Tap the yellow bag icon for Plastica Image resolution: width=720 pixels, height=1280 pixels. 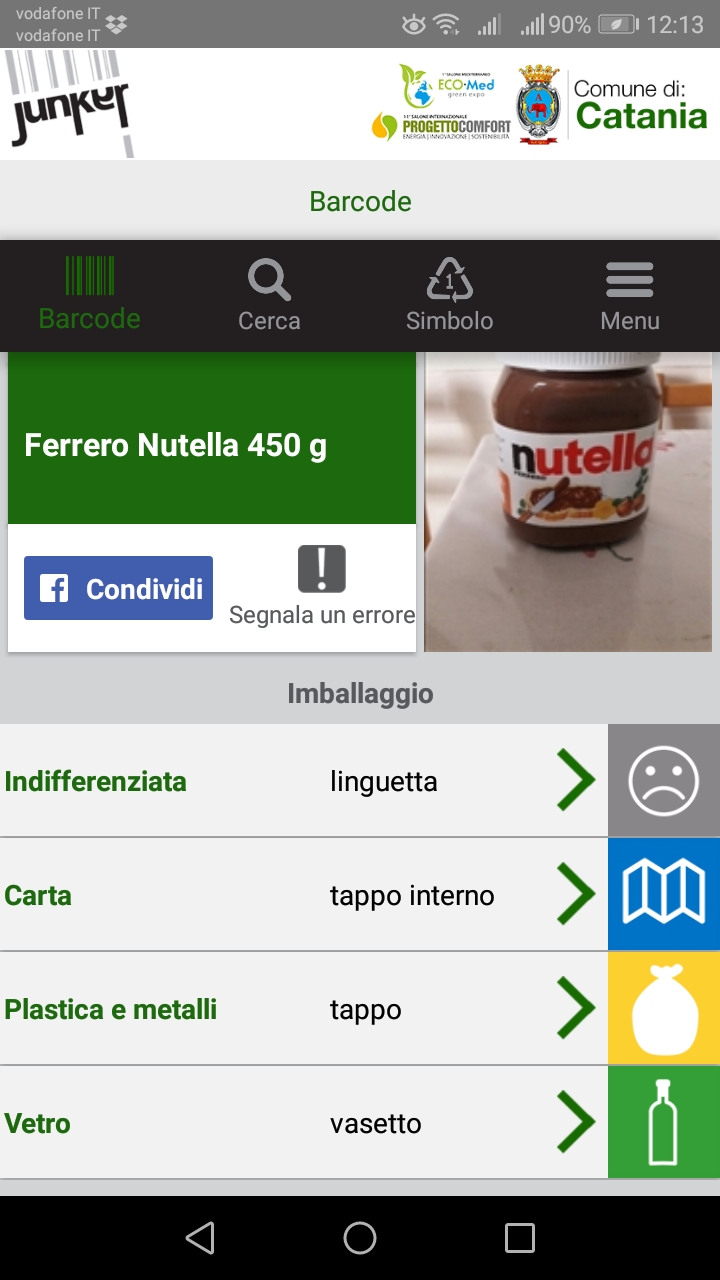tap(664, 1009)
